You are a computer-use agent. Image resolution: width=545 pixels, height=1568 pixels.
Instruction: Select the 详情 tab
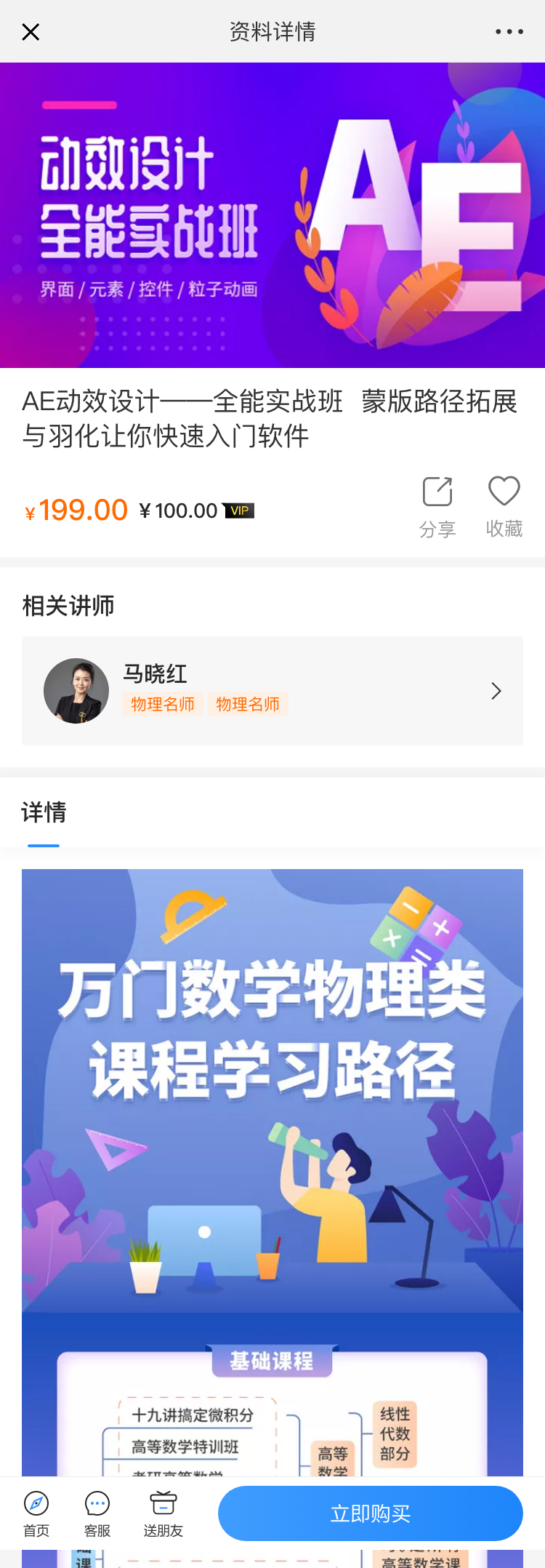(x=44, y=812)
